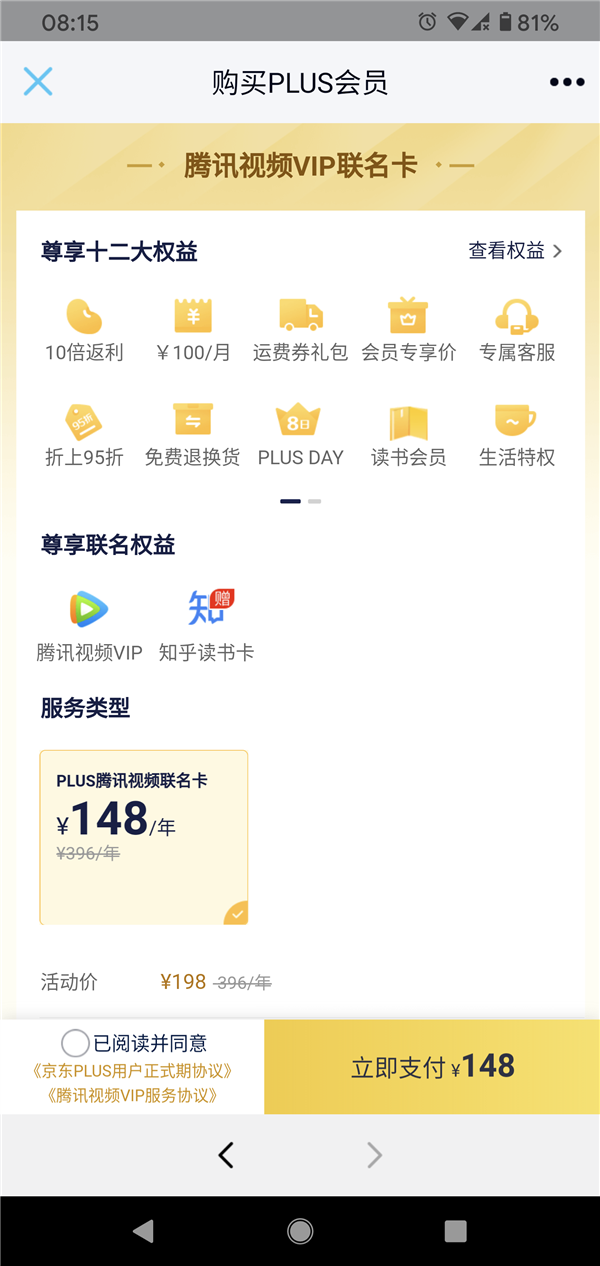Screen dimensions: 600x1266
Task: Open 腾讯视频VIP服务协议 link
Action: [132, 1095]
